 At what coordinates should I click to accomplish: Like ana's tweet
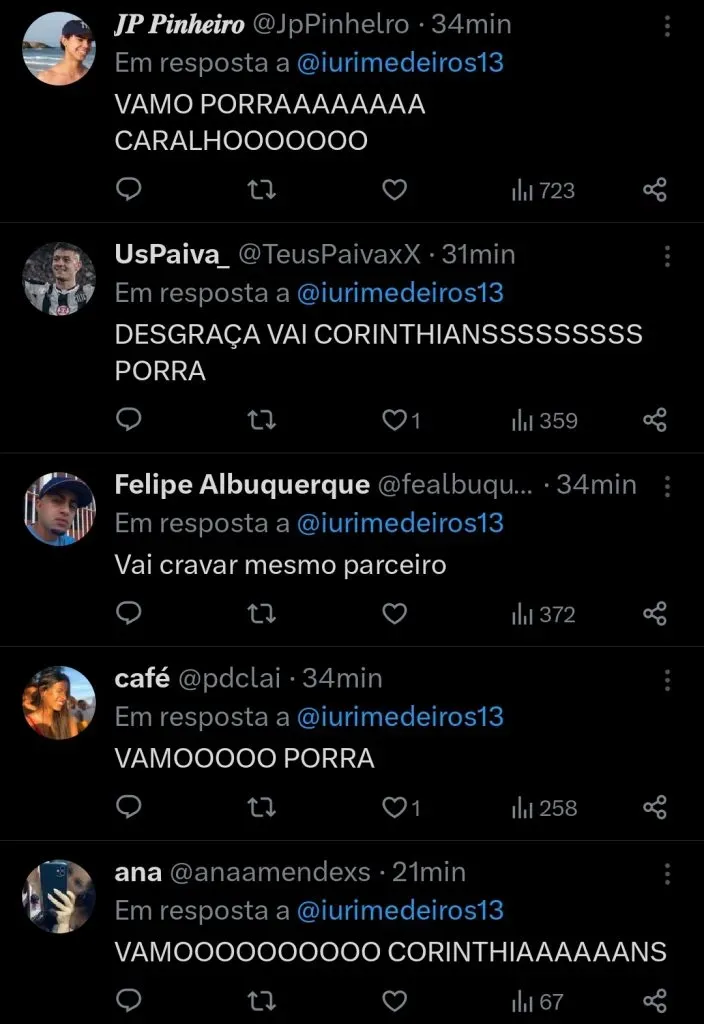pyautogui.click(x=396, y=1000)
